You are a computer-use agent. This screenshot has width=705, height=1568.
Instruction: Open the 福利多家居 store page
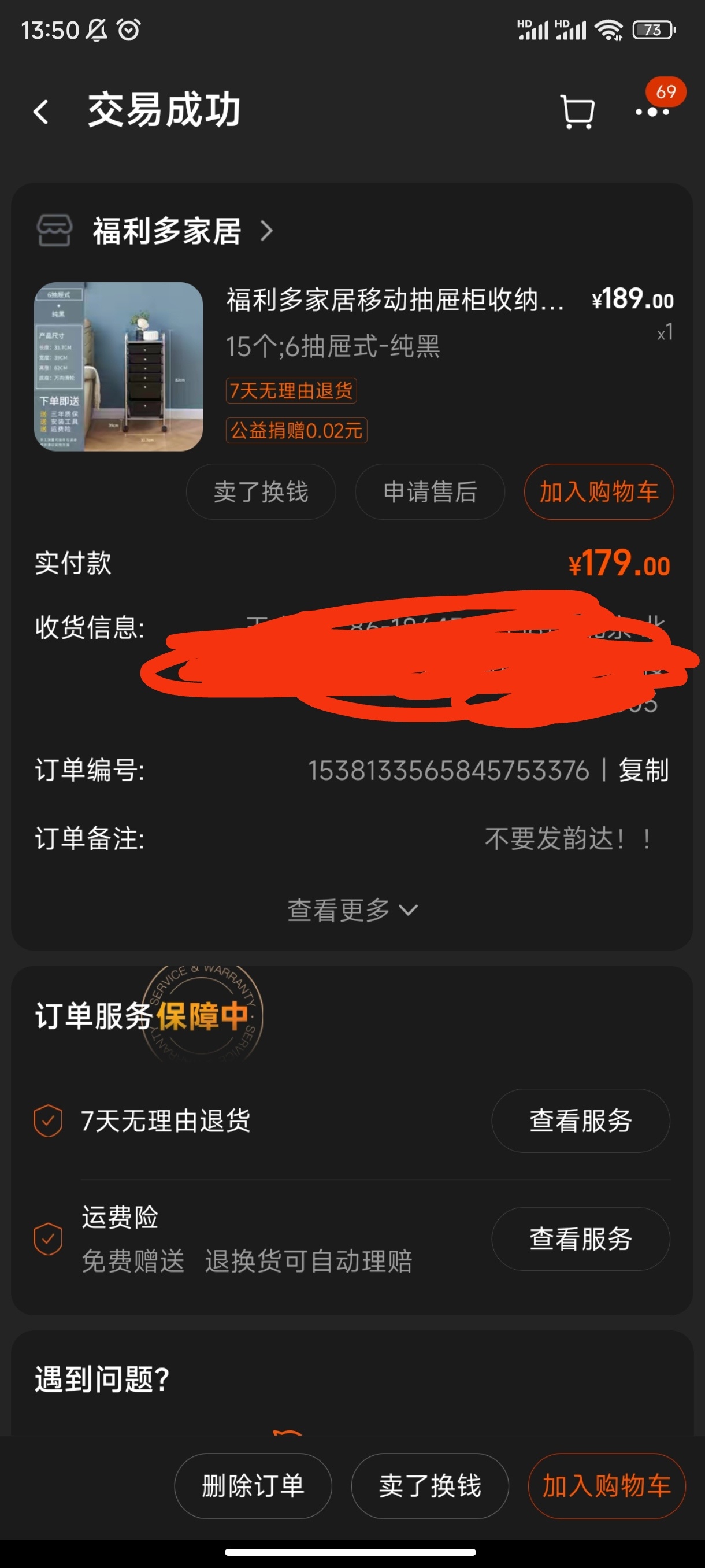(x=166, y=231)
